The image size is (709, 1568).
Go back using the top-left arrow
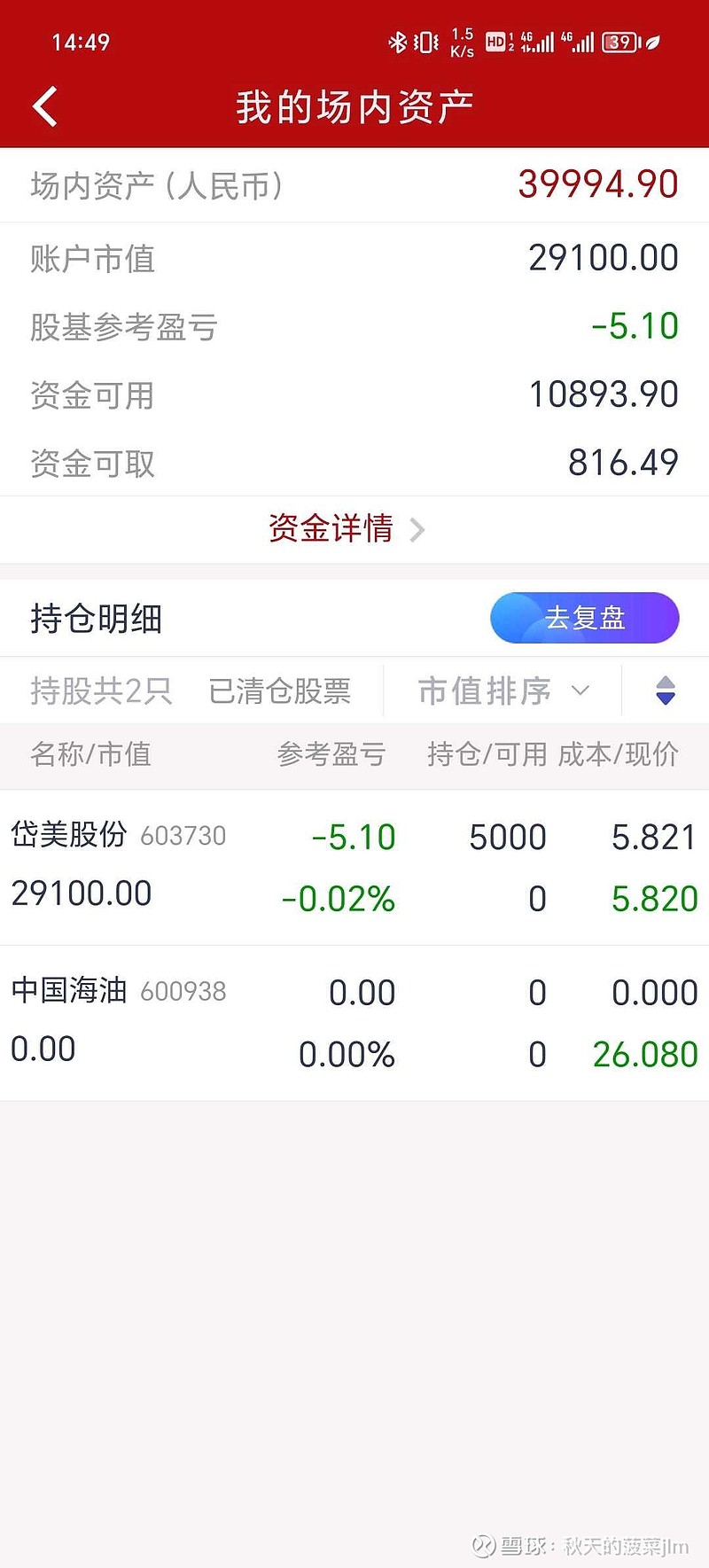(x=45, y=107)
